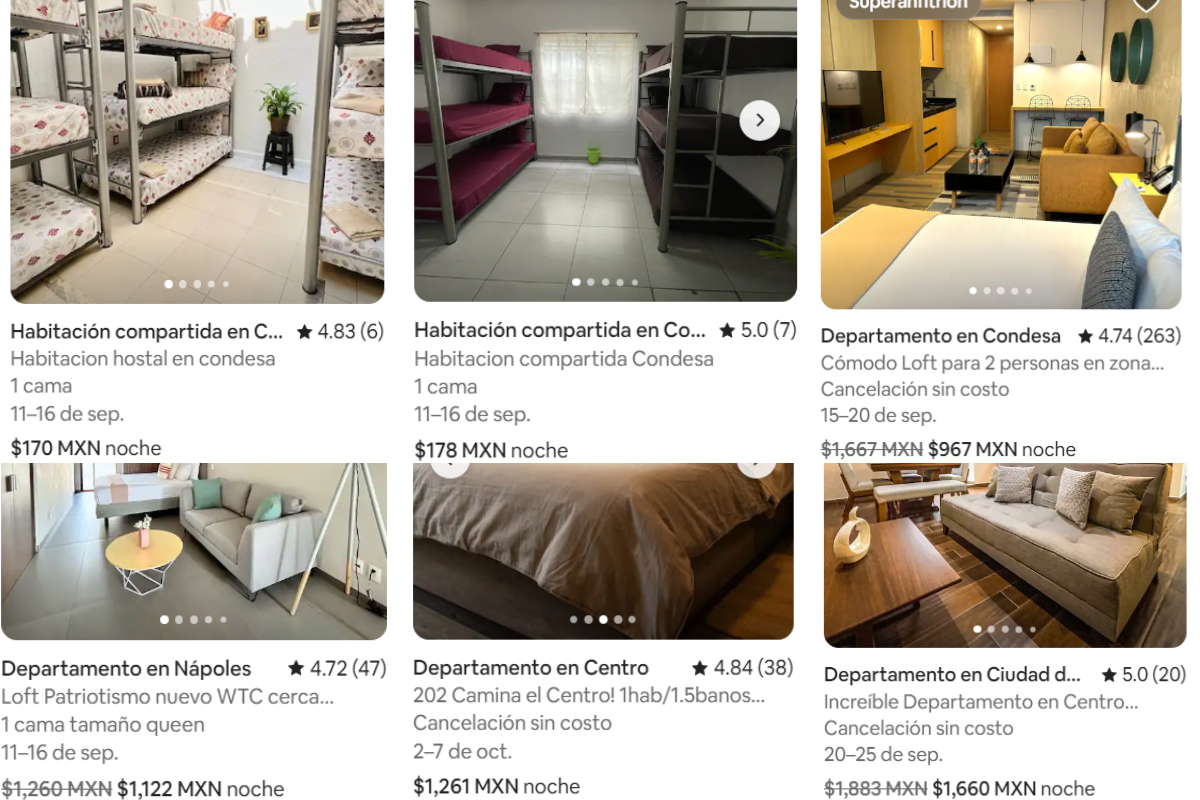Show next photo of Habitacion compartida Condesa
The width and height of the screenshot is (1200, 800).
759,121
